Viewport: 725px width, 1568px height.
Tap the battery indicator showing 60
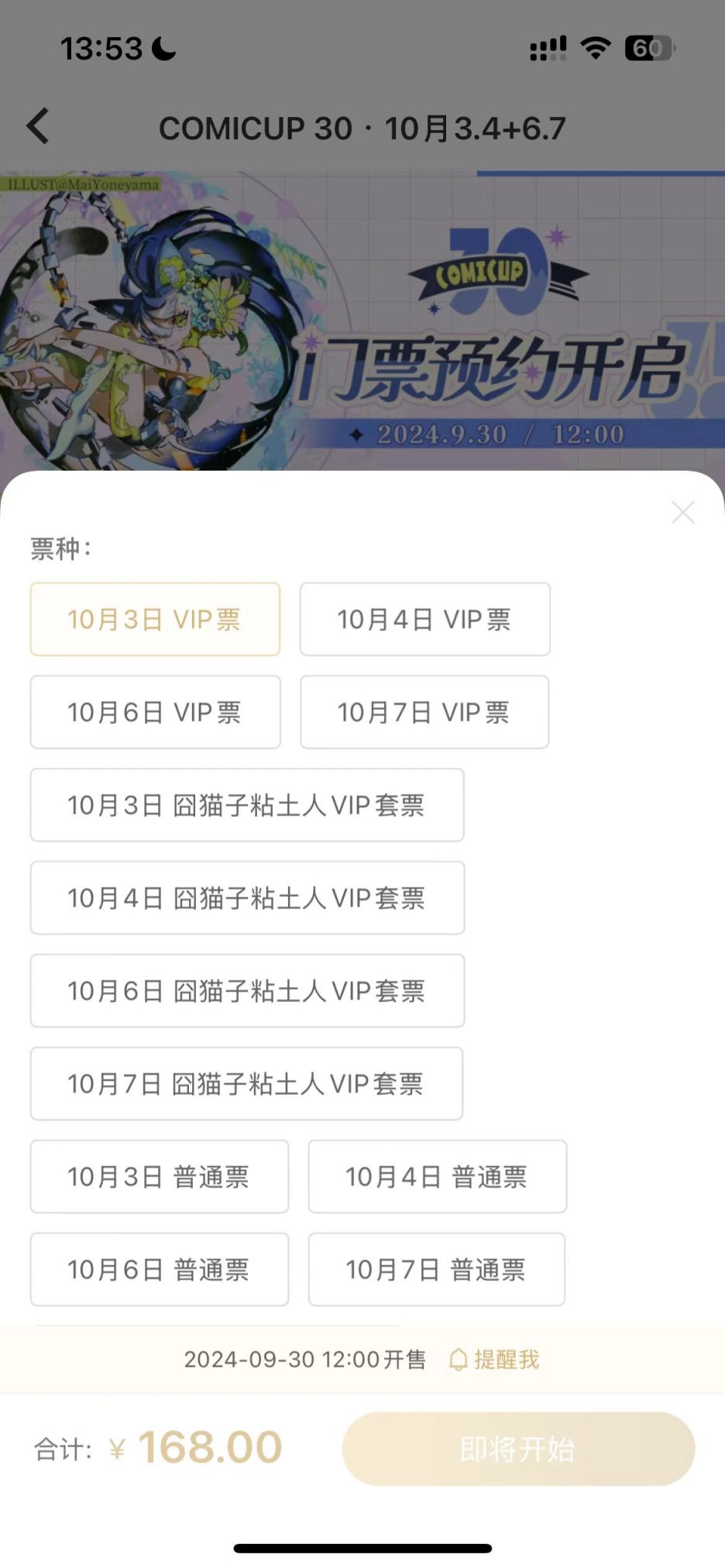click(x=648, y=47)
